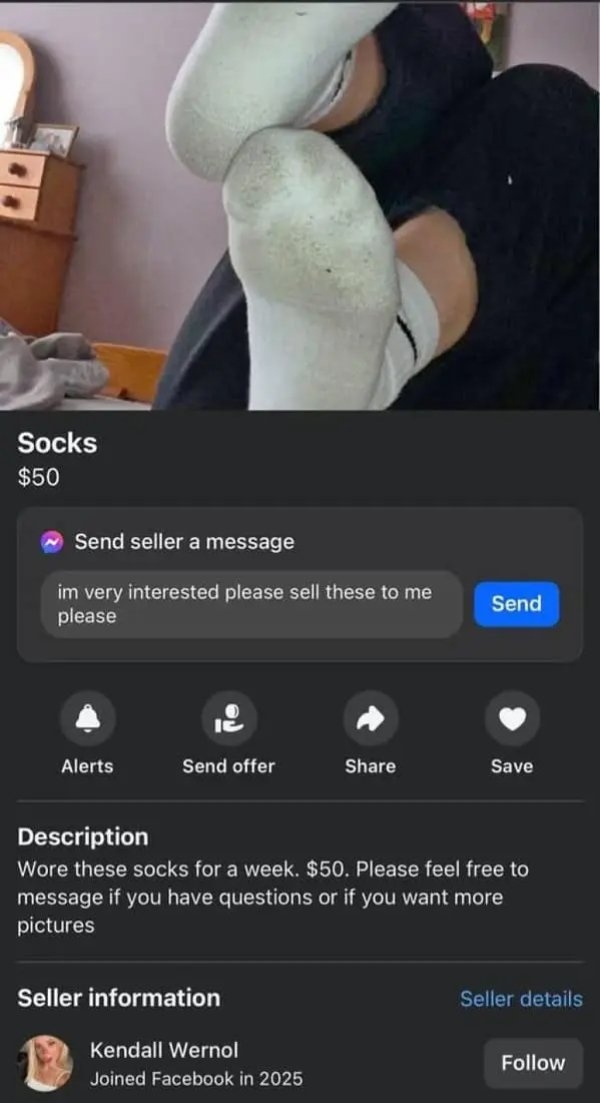Send the message to the seller
Image resolution: width=600 pixels, height=1103 pixels.
516,604
